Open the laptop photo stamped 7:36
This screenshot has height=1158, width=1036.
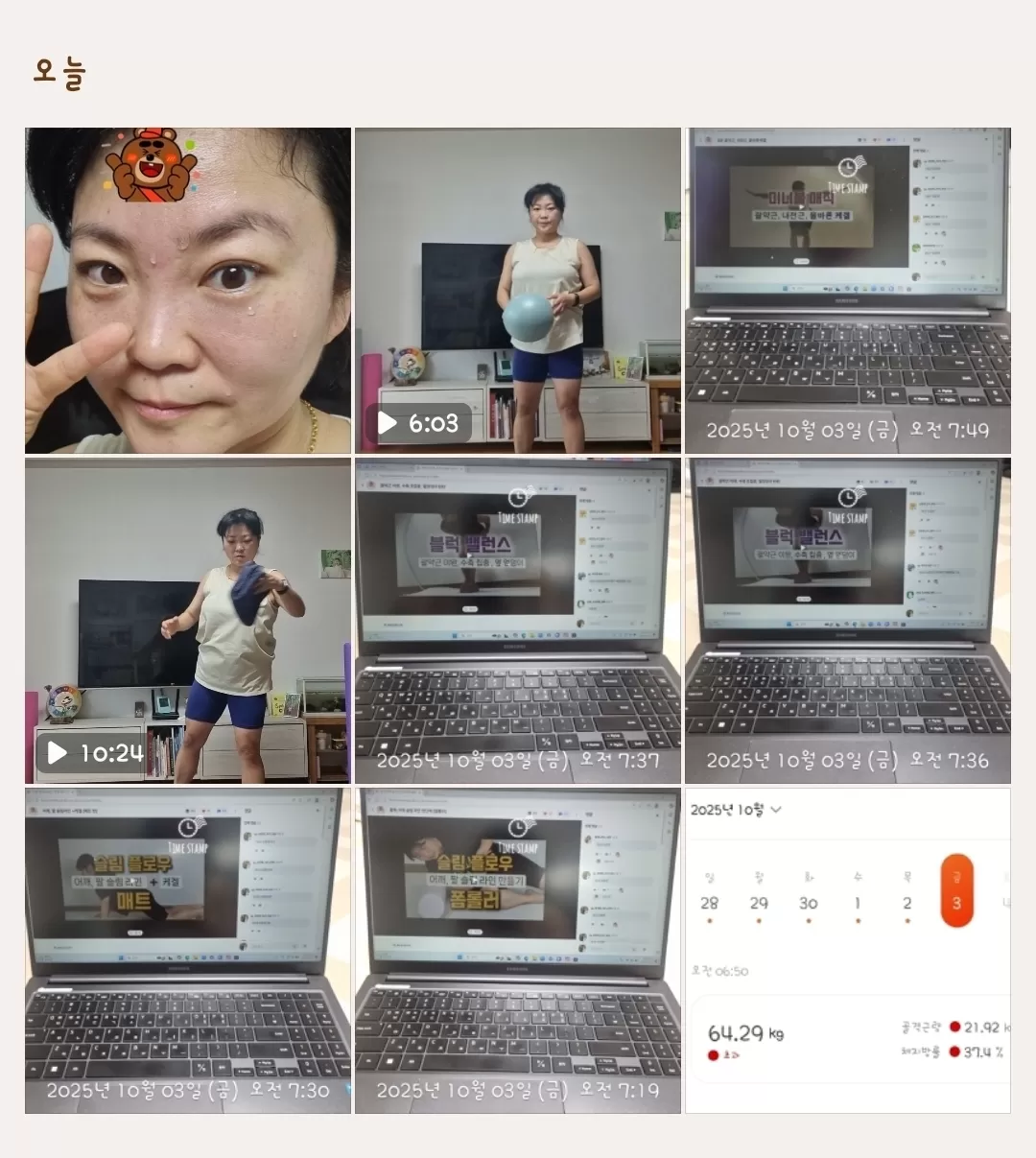click(848, 621)
